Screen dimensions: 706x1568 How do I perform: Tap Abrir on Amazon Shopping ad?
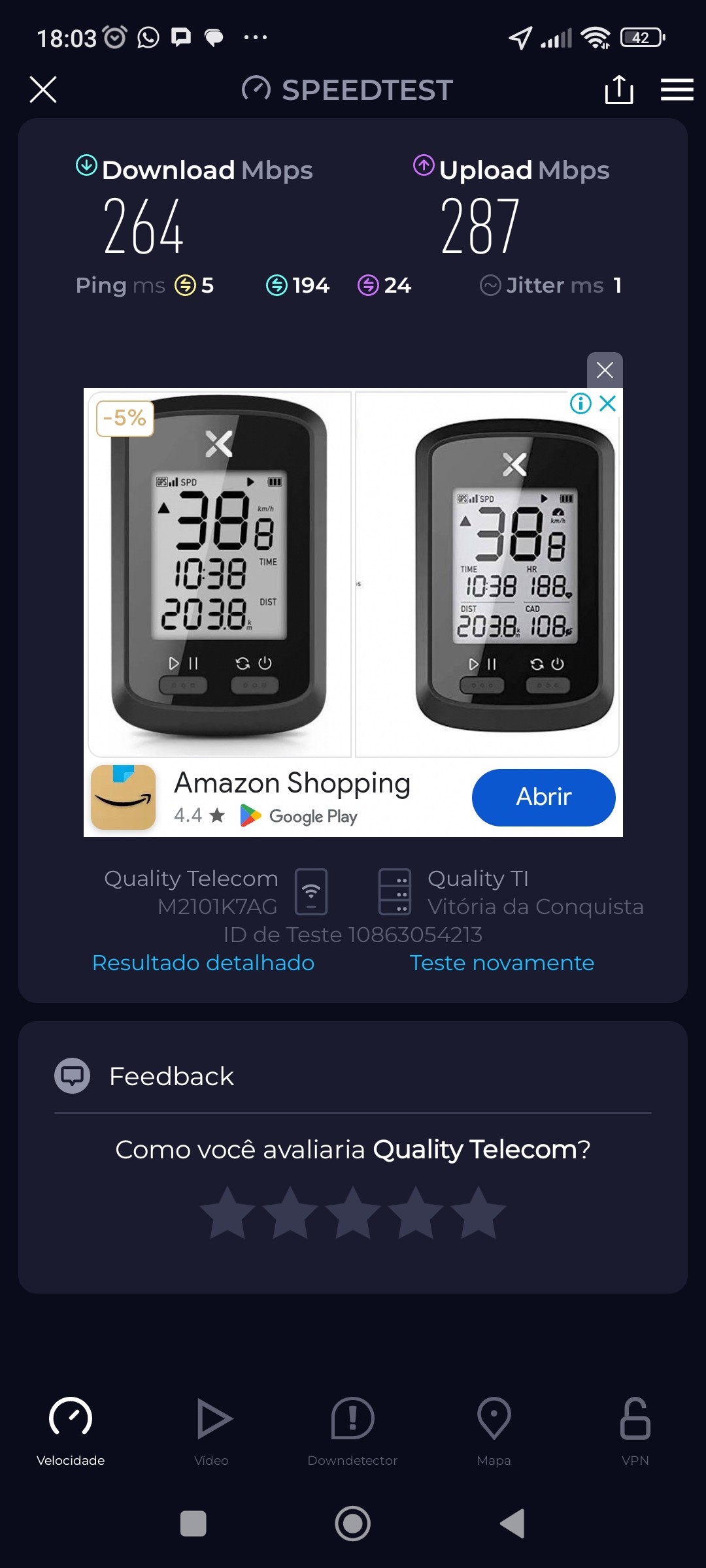click(543, 797)
